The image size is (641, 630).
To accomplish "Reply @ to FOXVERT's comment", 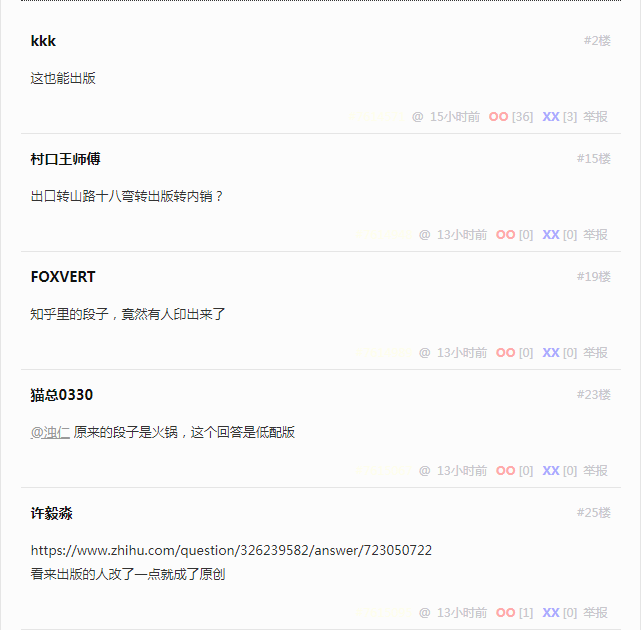I will (x=425, y=353).
